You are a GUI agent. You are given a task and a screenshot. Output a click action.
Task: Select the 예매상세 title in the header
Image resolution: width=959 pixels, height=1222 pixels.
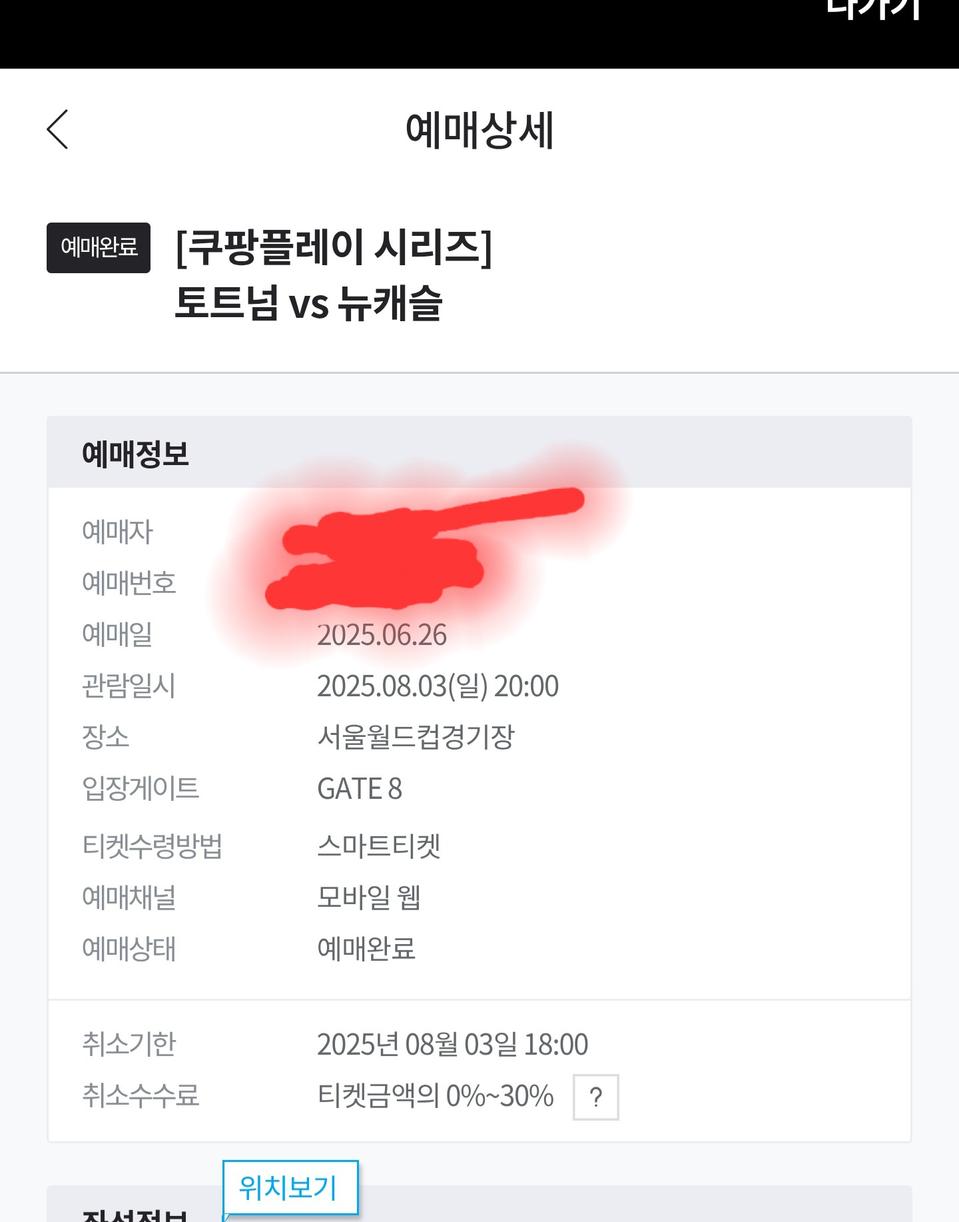tap(479, 130)
